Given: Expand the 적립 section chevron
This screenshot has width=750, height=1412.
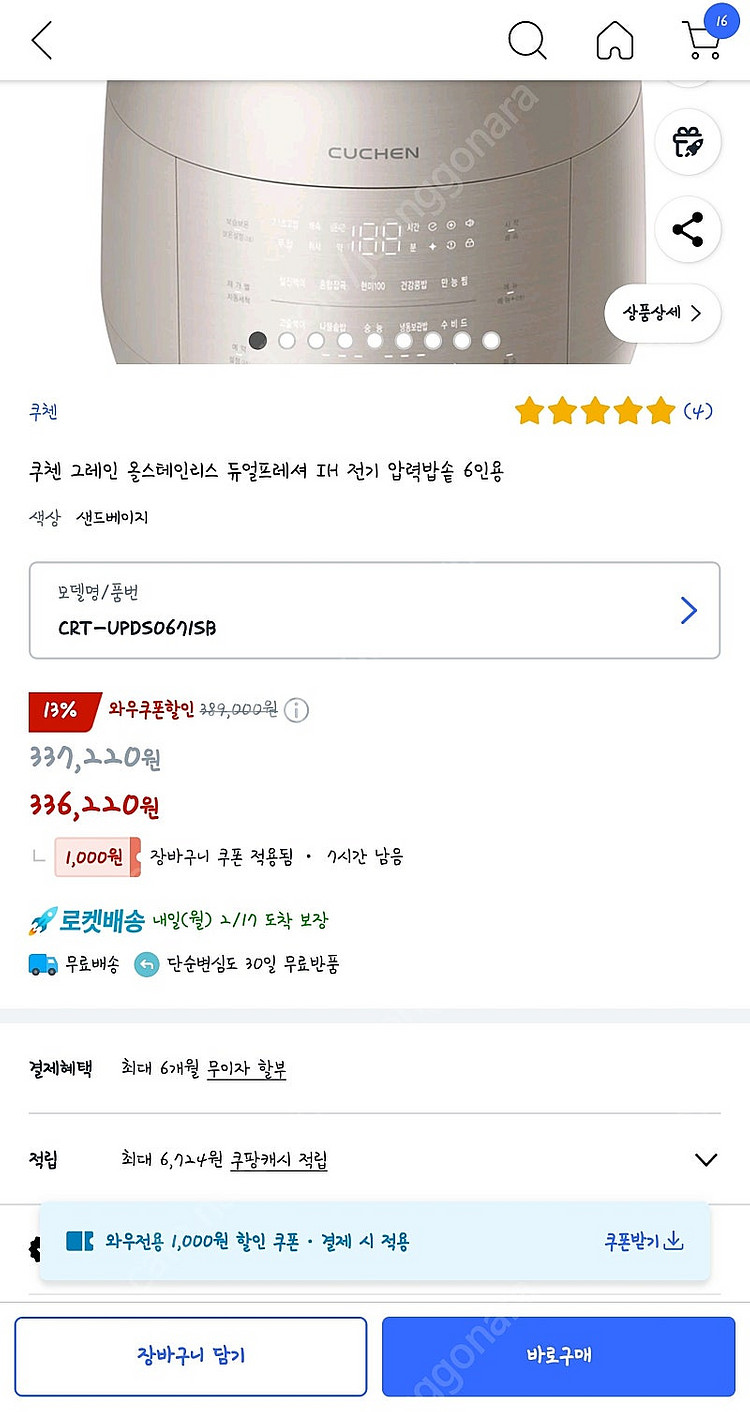Looking at the screenshot, I should (705, 1160).
